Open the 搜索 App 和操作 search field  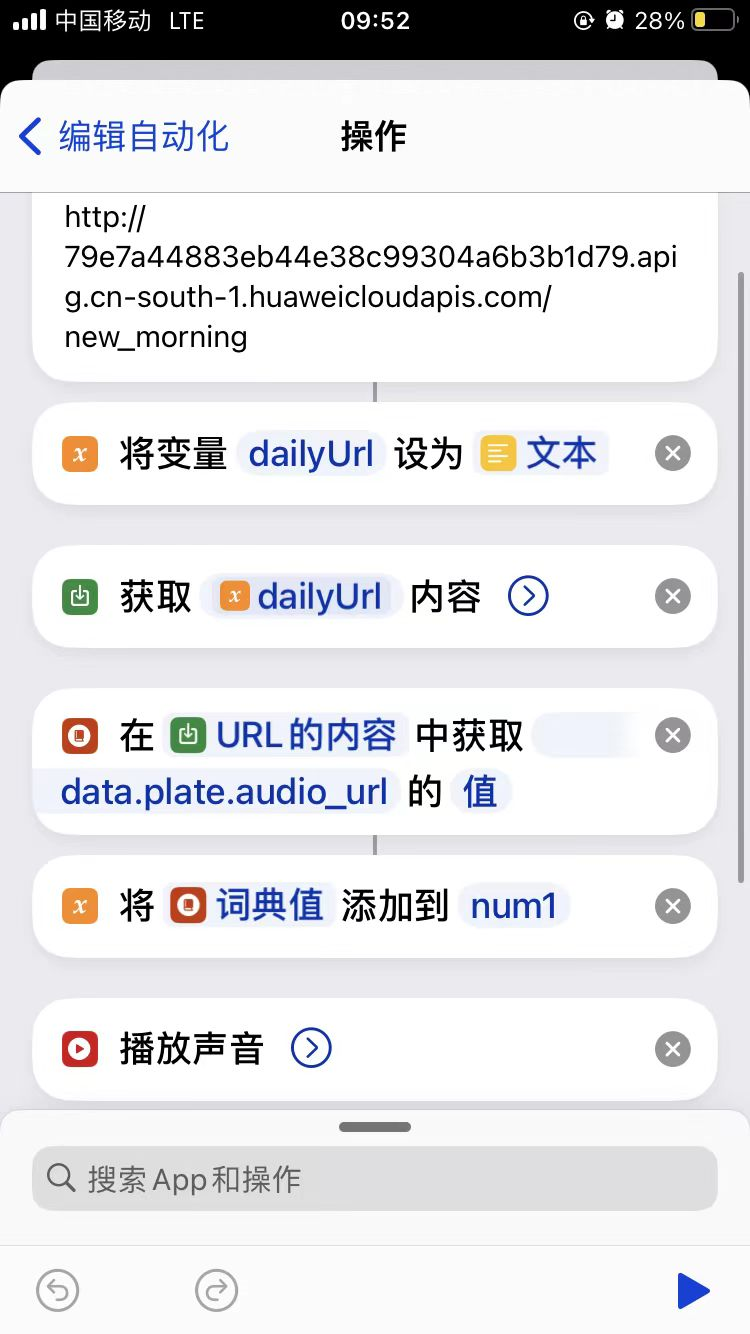coord(375,1179)
